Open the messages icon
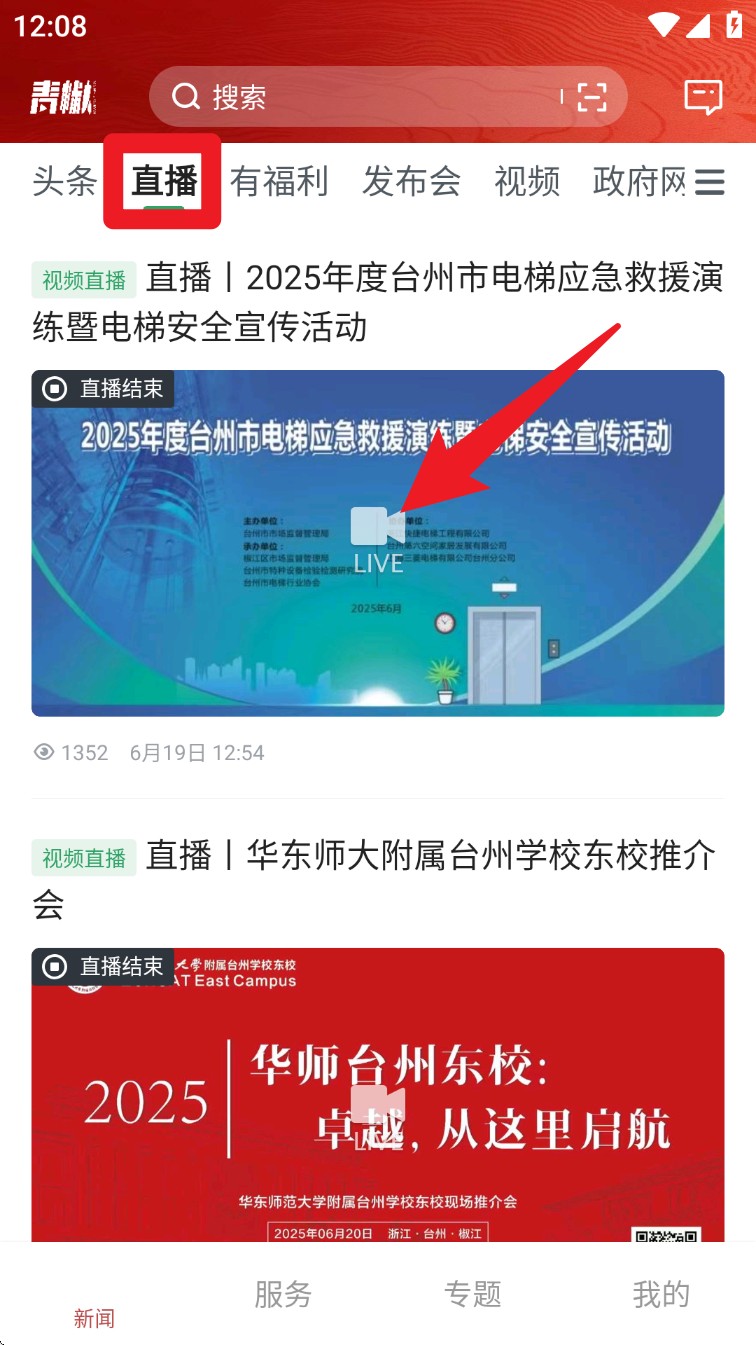Screen dimensions: 756x1345 [x=702, y=97]
